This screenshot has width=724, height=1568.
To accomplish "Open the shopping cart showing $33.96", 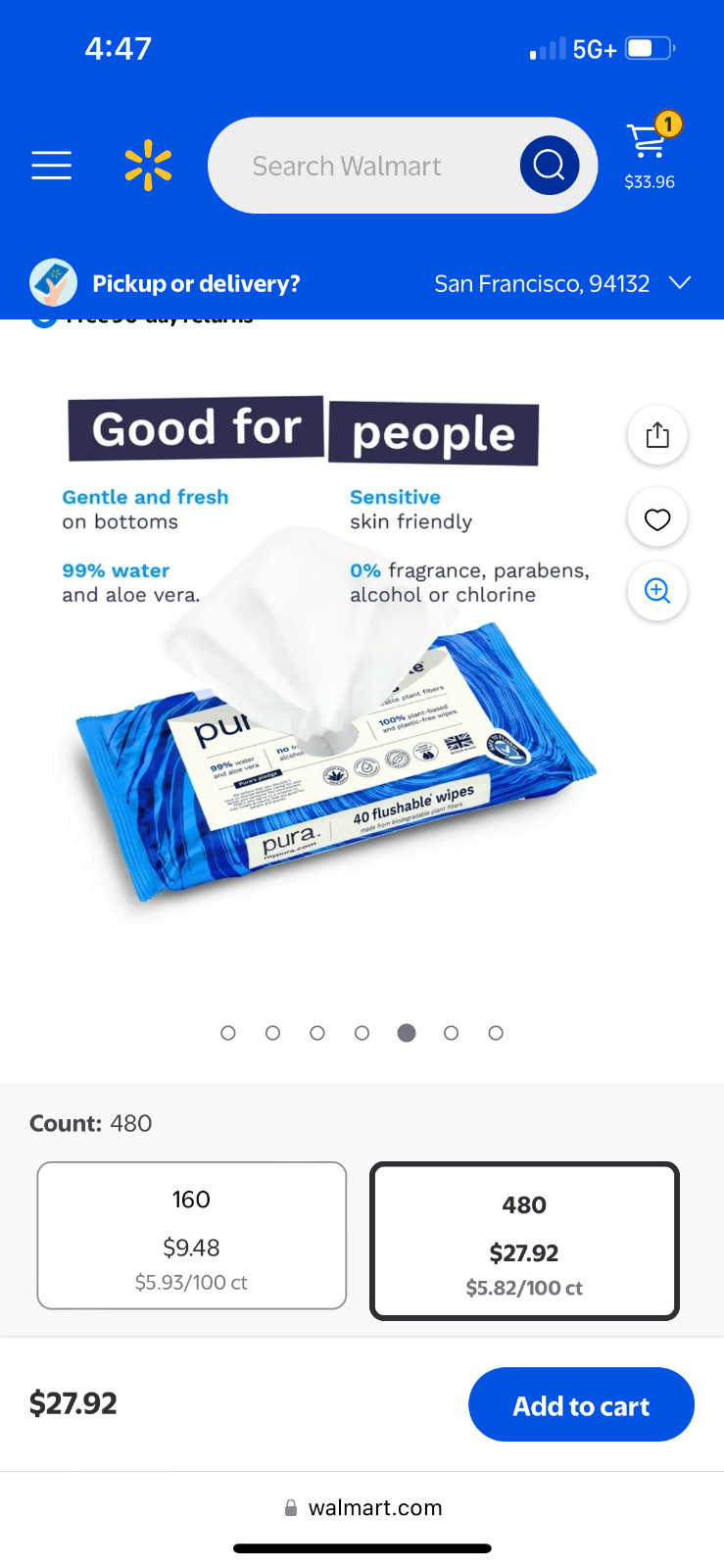I will (650, 152).
